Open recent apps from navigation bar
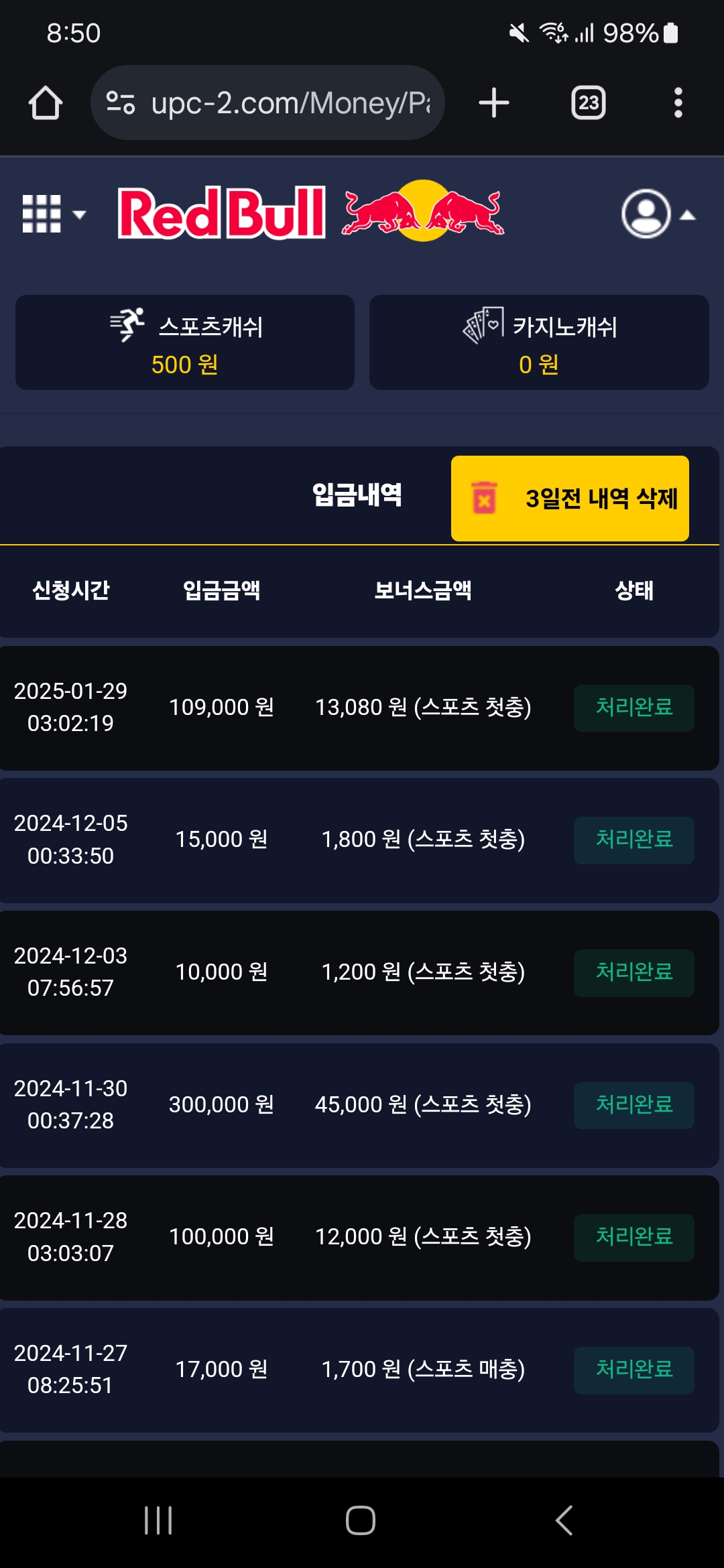Viewport: 724px width, 1568px height. tap(158, 1520)
